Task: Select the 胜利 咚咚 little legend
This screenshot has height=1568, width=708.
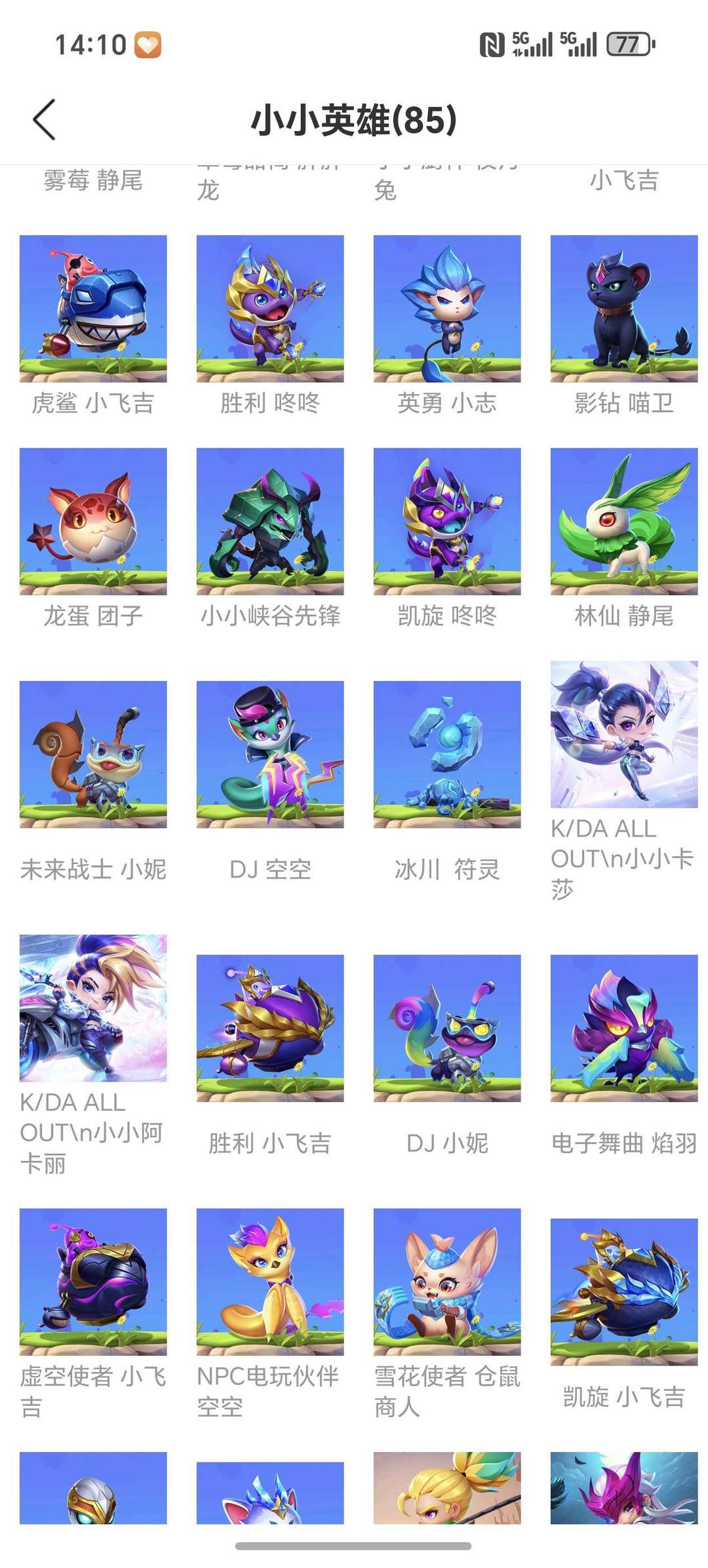Action: pyautogui.click(x=270, y=309)
